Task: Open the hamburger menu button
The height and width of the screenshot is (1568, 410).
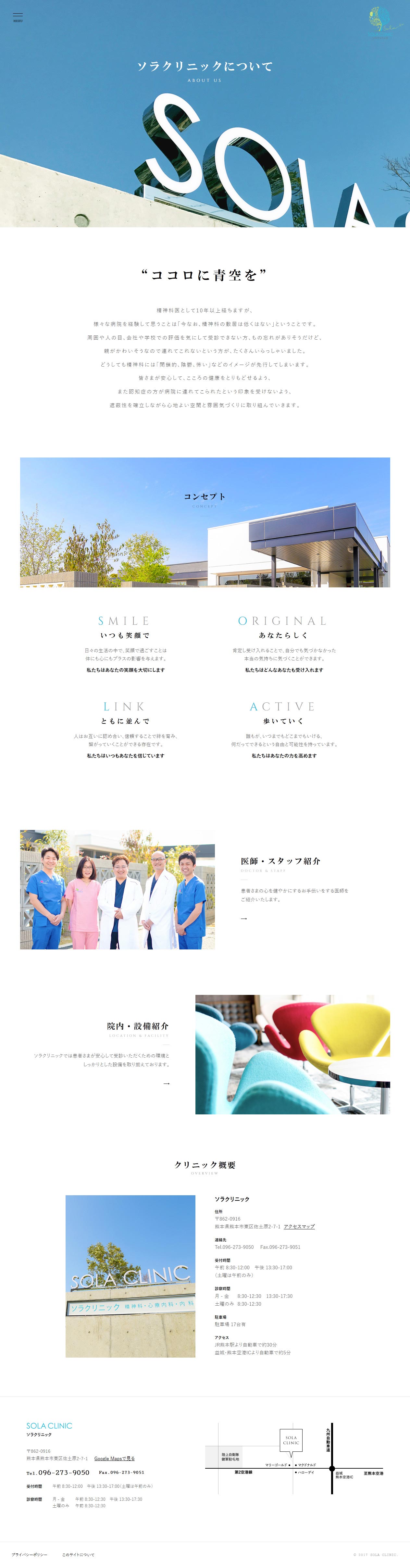Action: coord(18,17)
